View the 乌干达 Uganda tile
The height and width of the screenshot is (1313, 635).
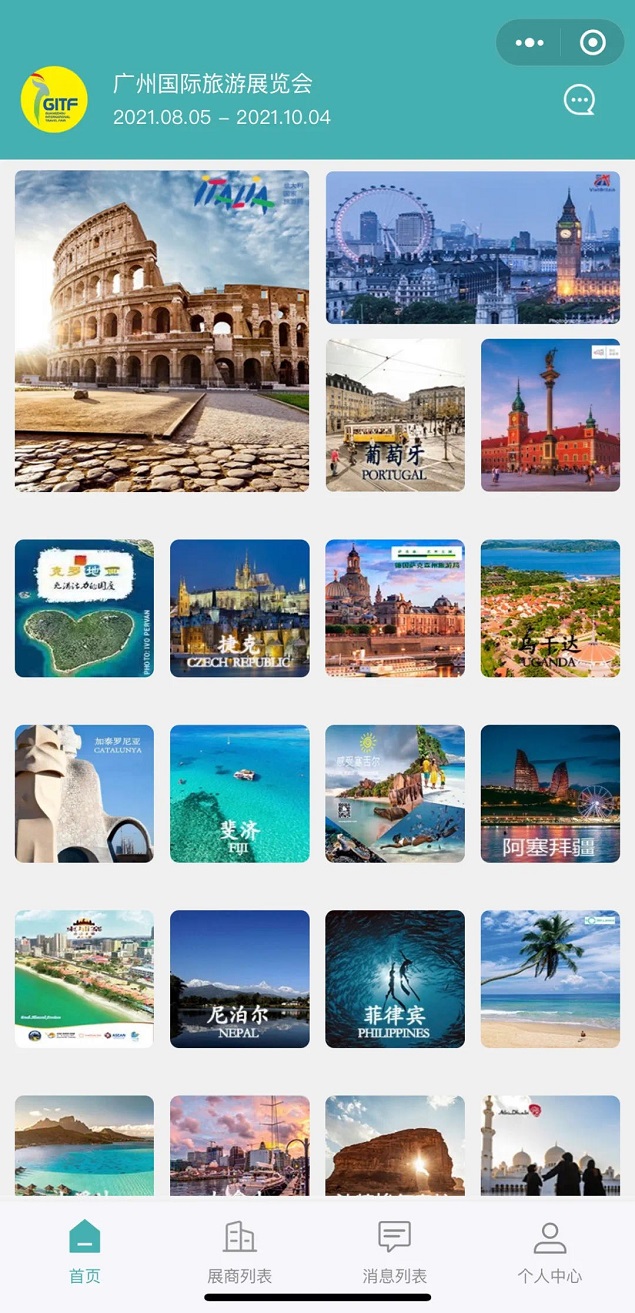550,608
